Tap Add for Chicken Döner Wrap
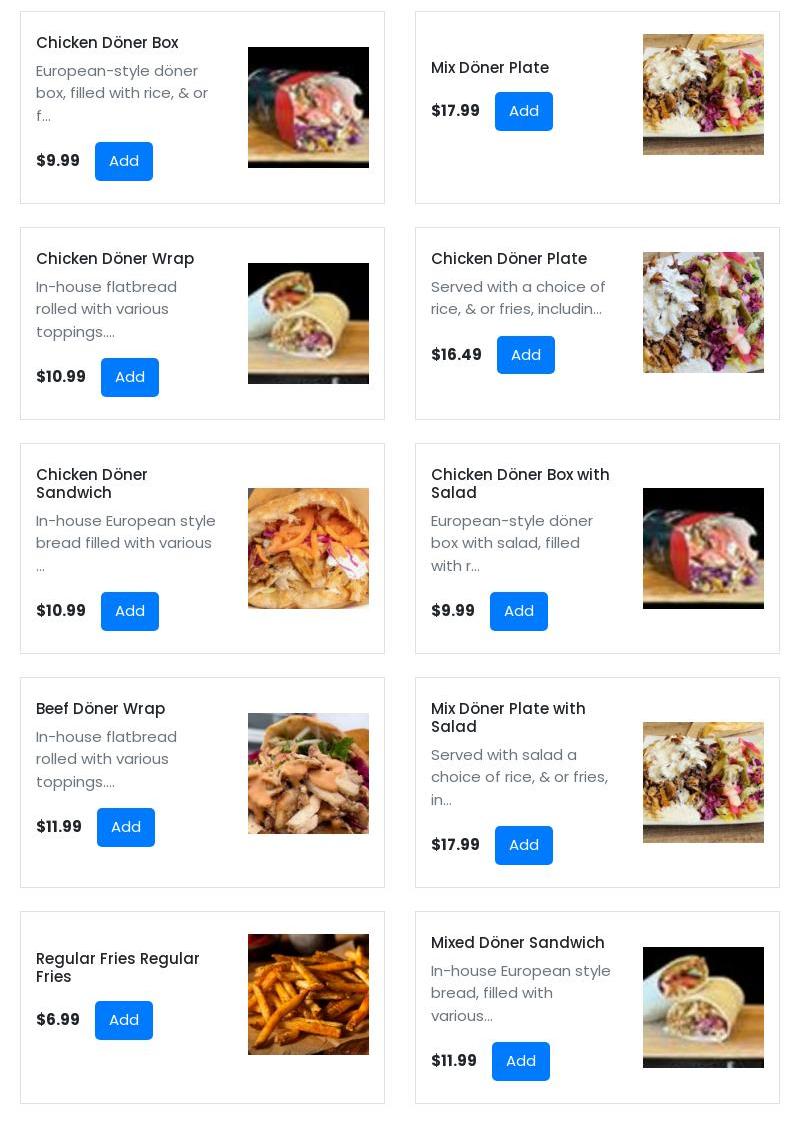The image size is (800, 1121). click(130, 377)
